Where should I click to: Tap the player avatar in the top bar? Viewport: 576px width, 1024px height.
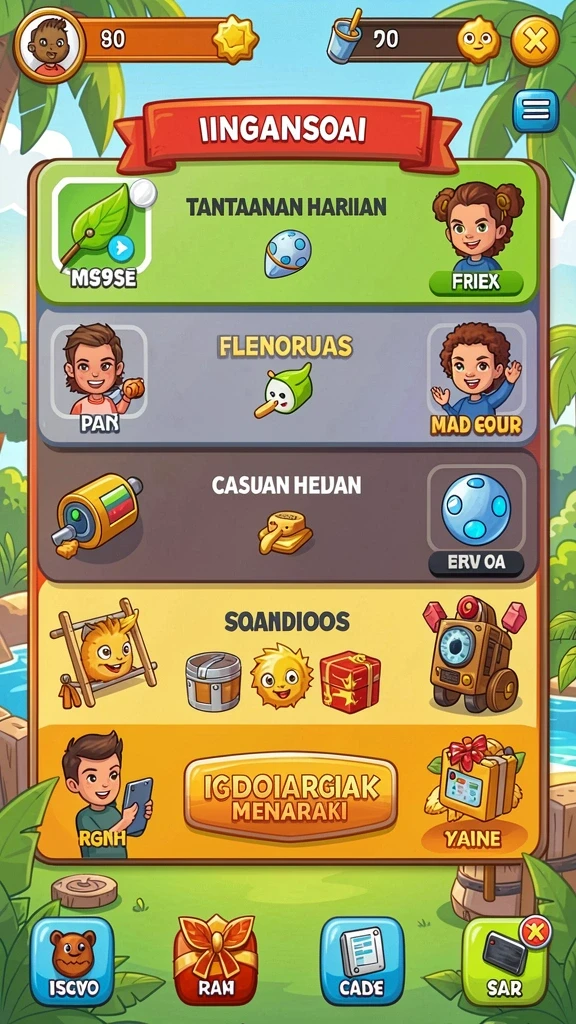[x=50, y=45]
